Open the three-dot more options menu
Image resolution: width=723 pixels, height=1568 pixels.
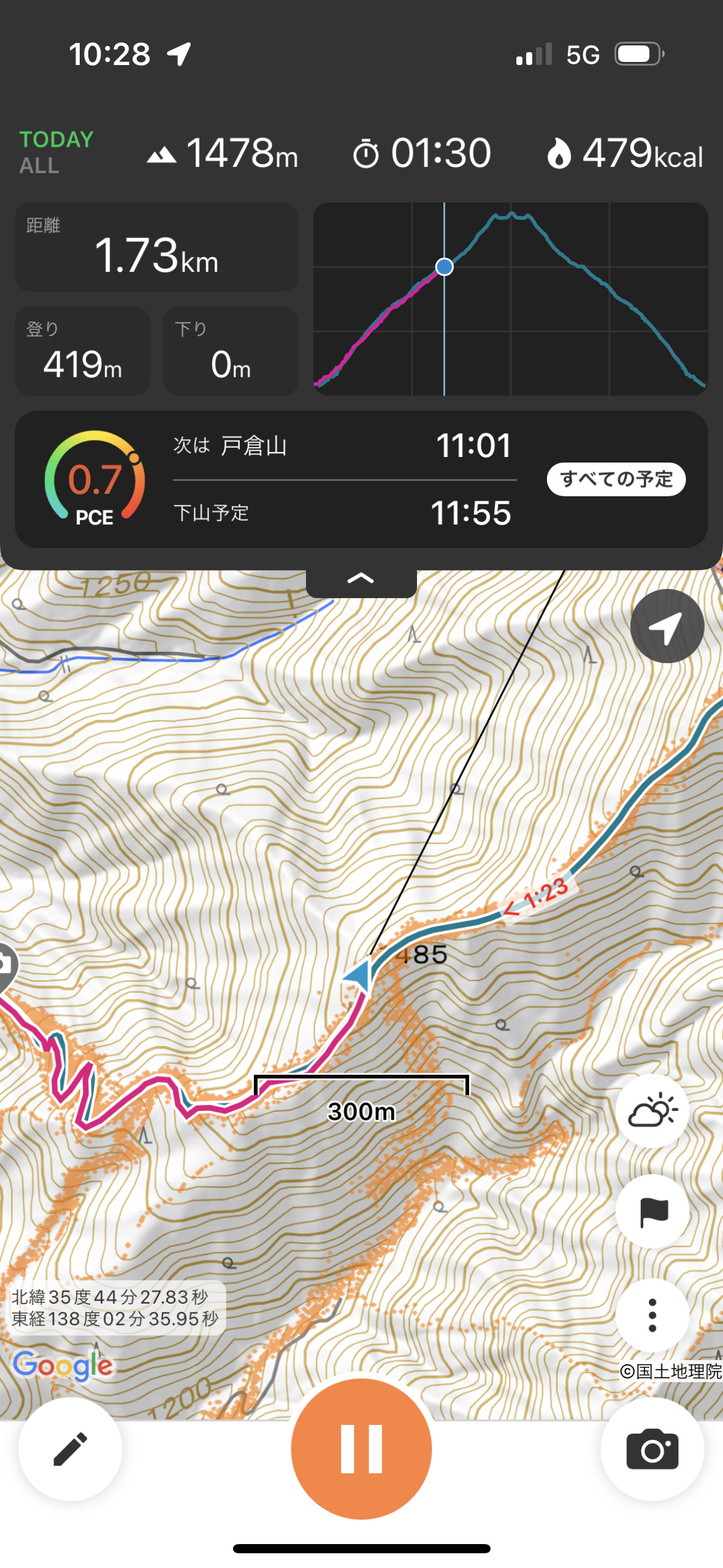(x=652, y=1315)
